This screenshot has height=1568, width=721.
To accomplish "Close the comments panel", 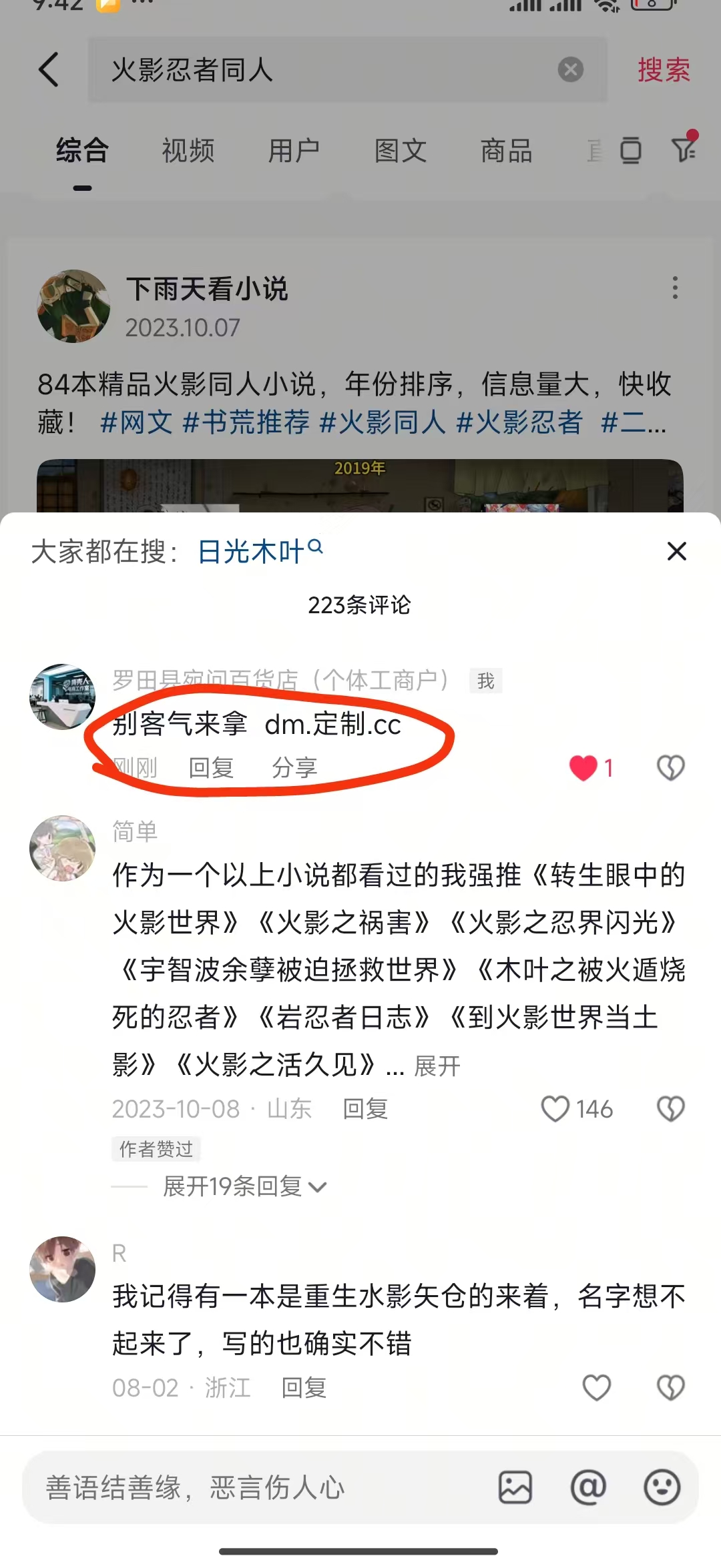I will click(676, 551).
